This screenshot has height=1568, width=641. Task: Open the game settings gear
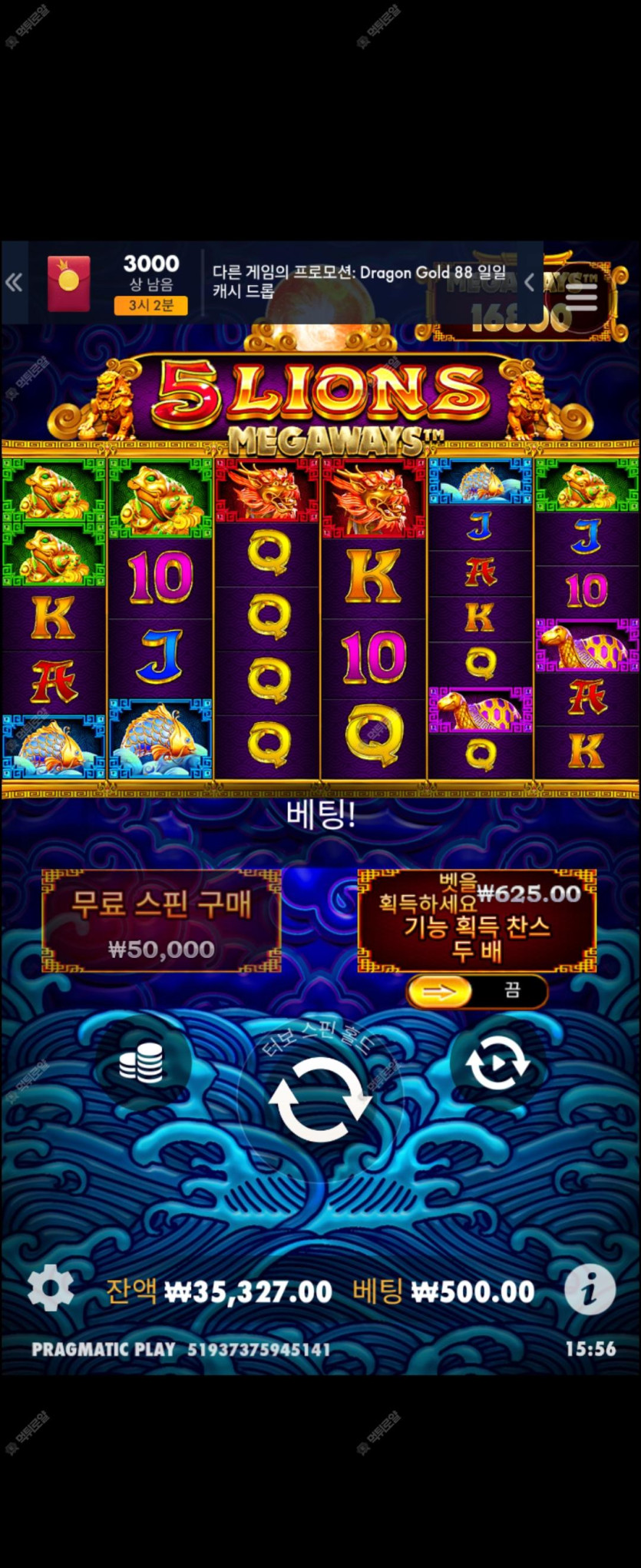51,1288
